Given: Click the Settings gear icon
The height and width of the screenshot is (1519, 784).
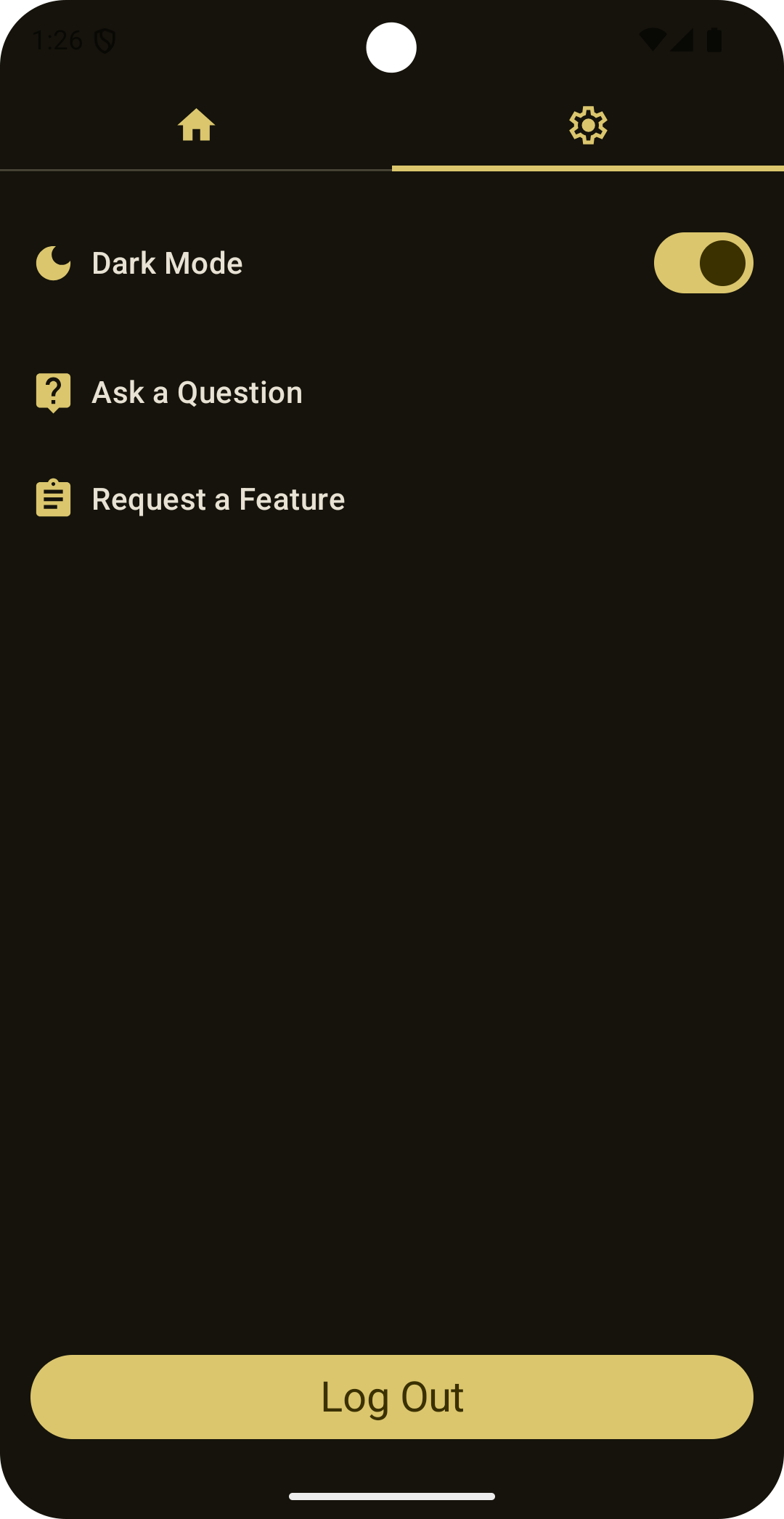Looking at the screenshot, I should point(588,125).
